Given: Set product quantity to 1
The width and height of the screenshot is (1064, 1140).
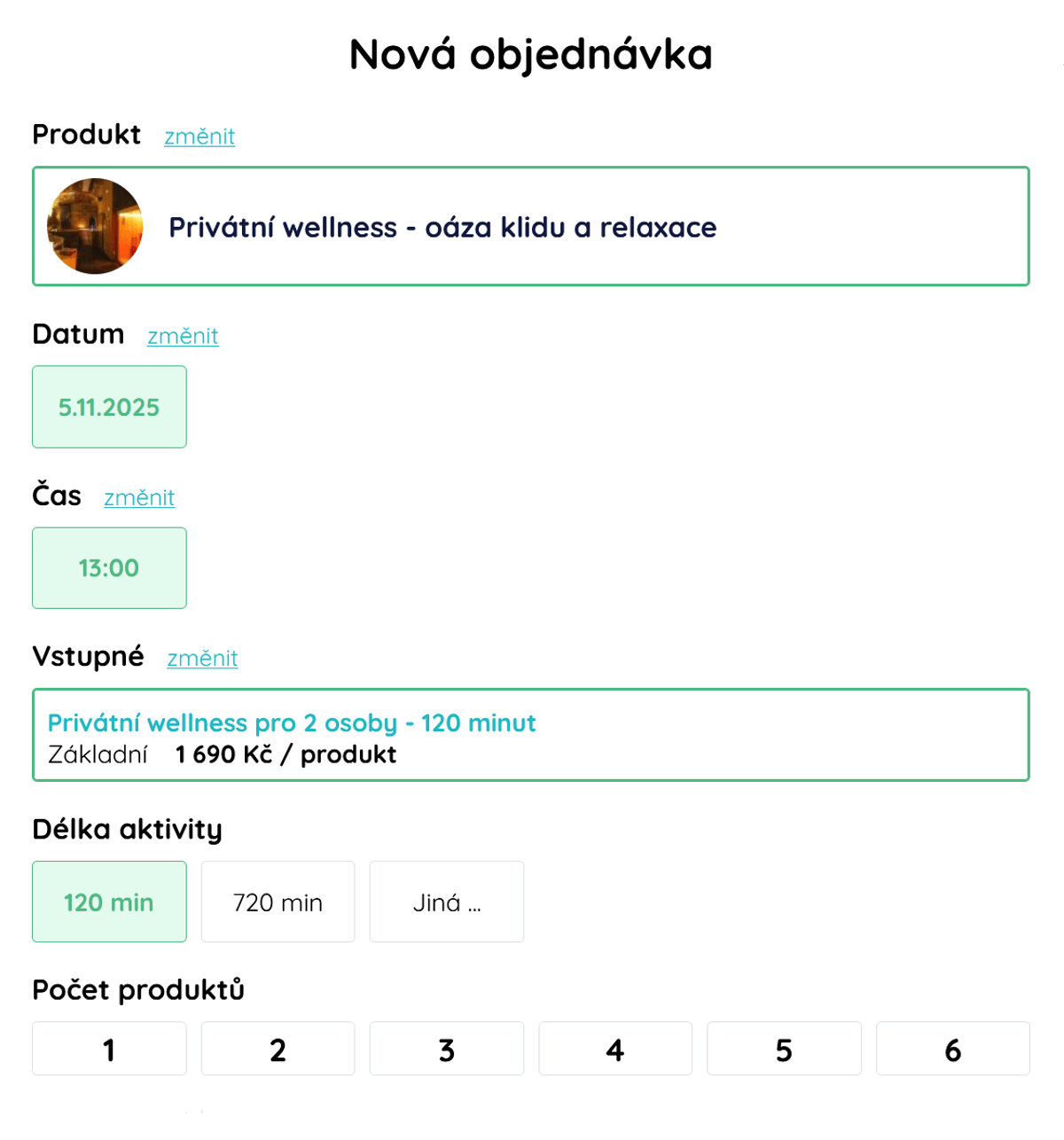Looking at the screenshot, I should 109,1048.
